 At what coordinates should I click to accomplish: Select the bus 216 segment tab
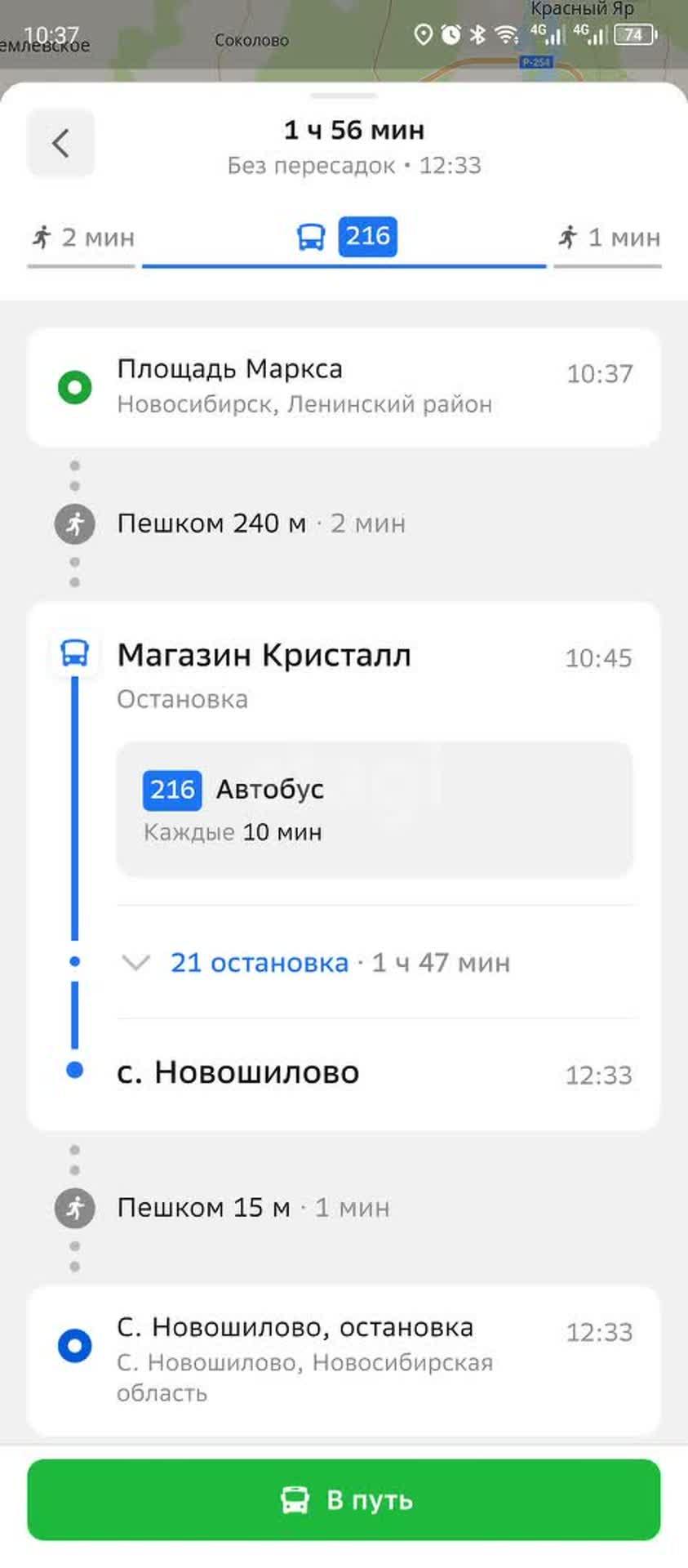coord(344,238)
